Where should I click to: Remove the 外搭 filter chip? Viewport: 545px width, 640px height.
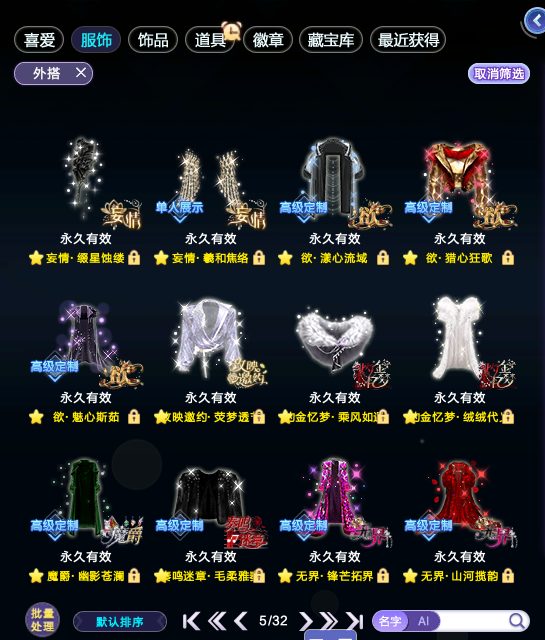(x=81, y=73)
